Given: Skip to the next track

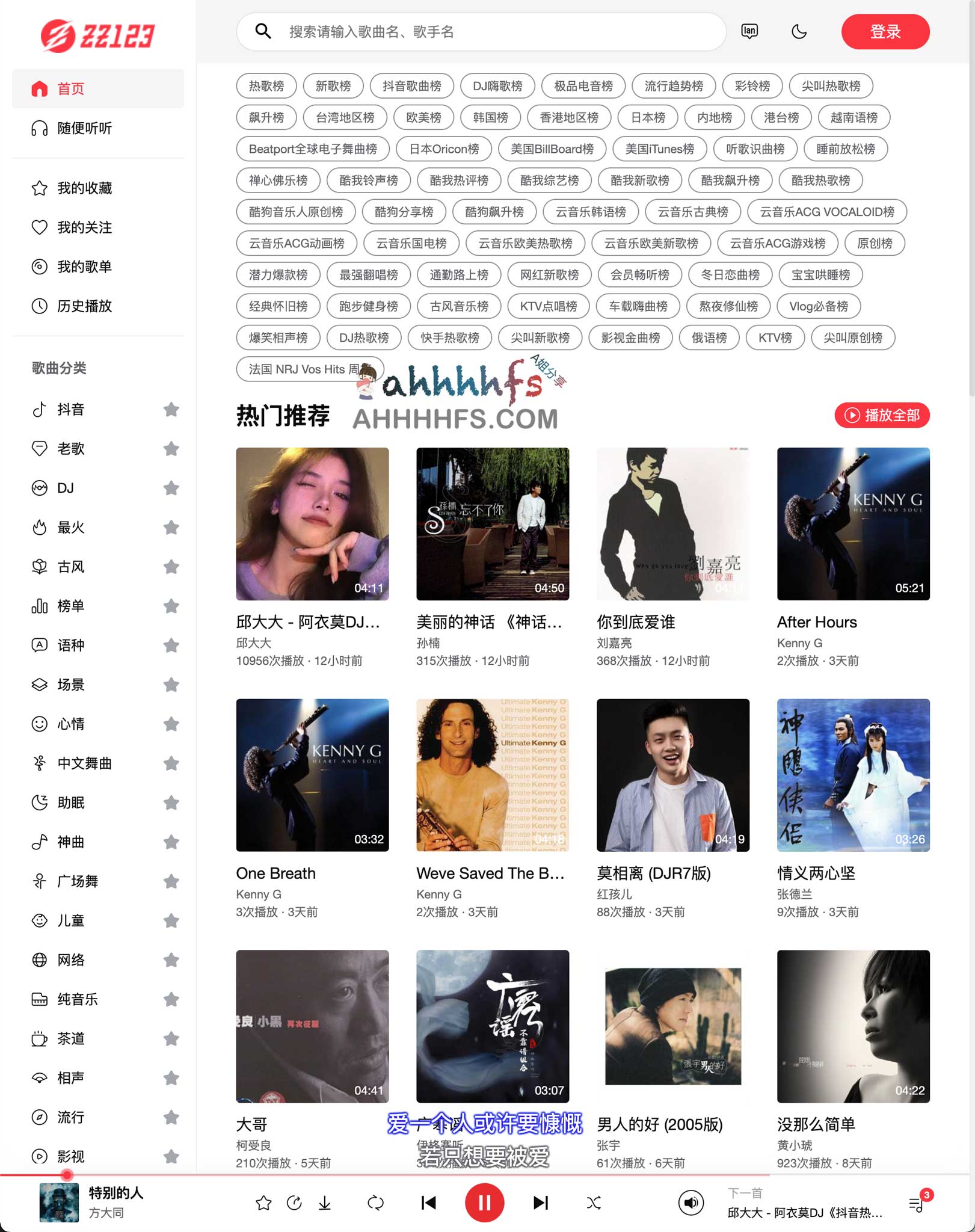Looking at the screenshot, I should pyautogui.click(x=541, y=1203).
